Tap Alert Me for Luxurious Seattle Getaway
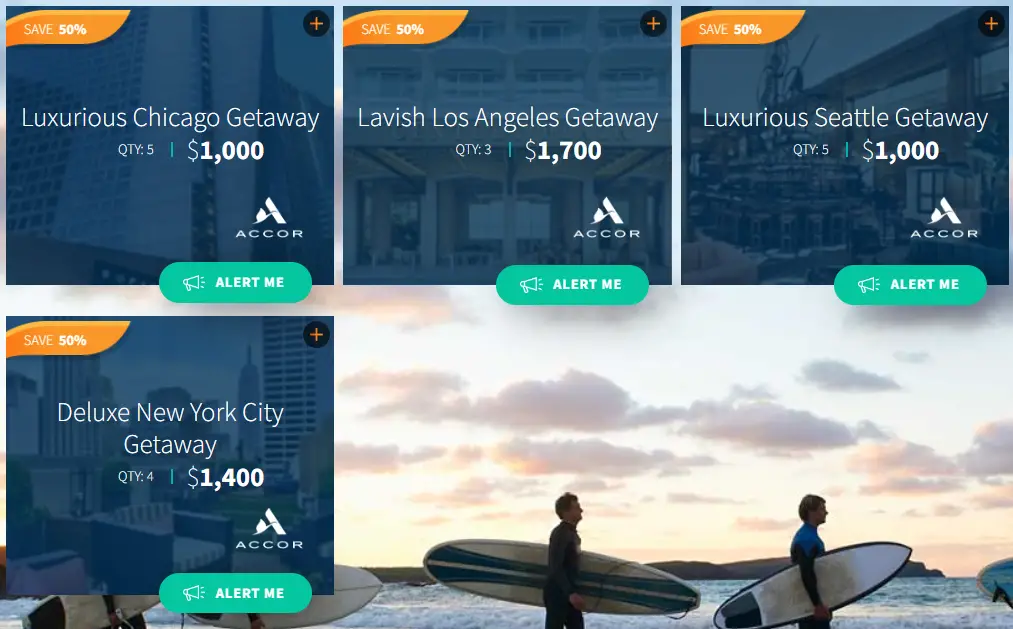Image resolution: width=1013 pixels, height=629 pixels. pyautogui.click(x=910, y=285)
